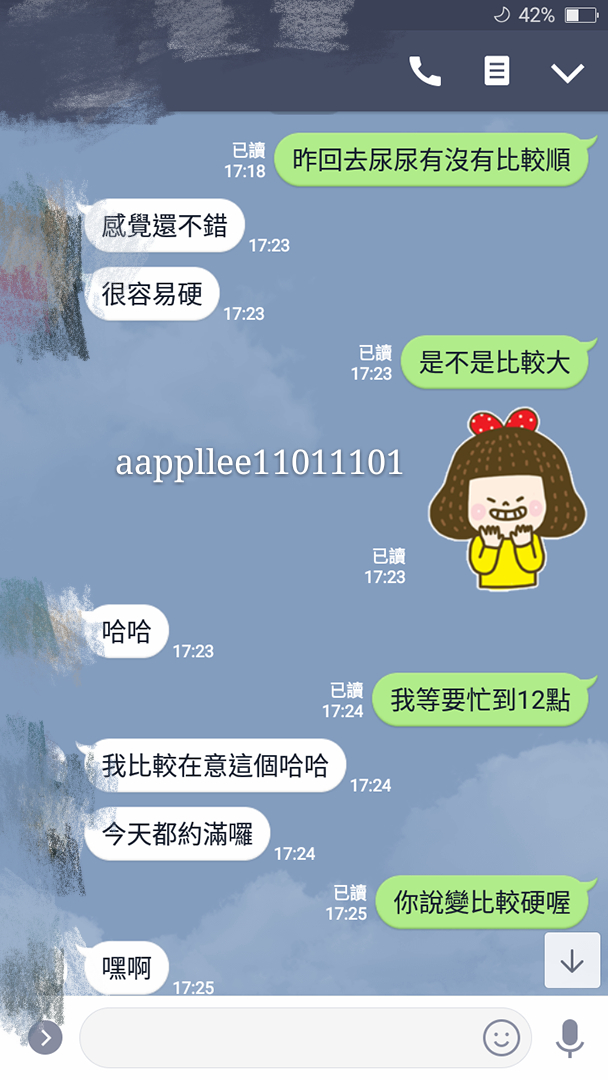Open the emoji and sticker picker

coord(501,1038)
